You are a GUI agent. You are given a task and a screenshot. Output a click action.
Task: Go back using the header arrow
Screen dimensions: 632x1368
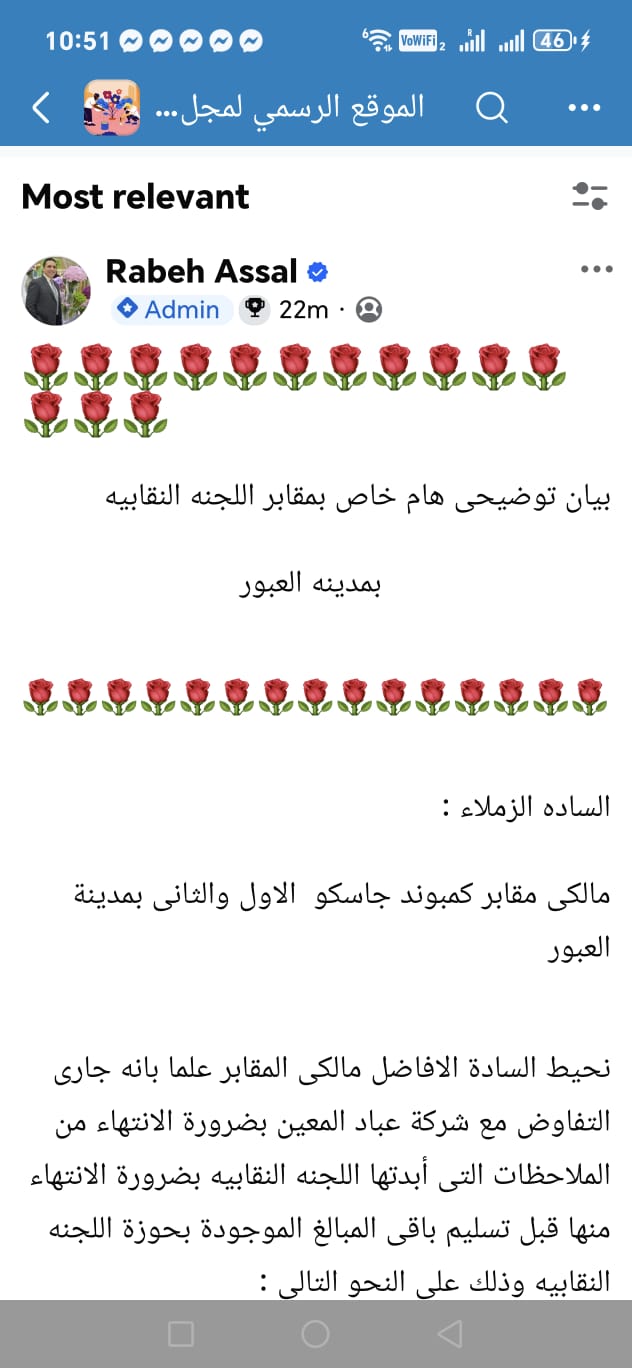point(41,108)
